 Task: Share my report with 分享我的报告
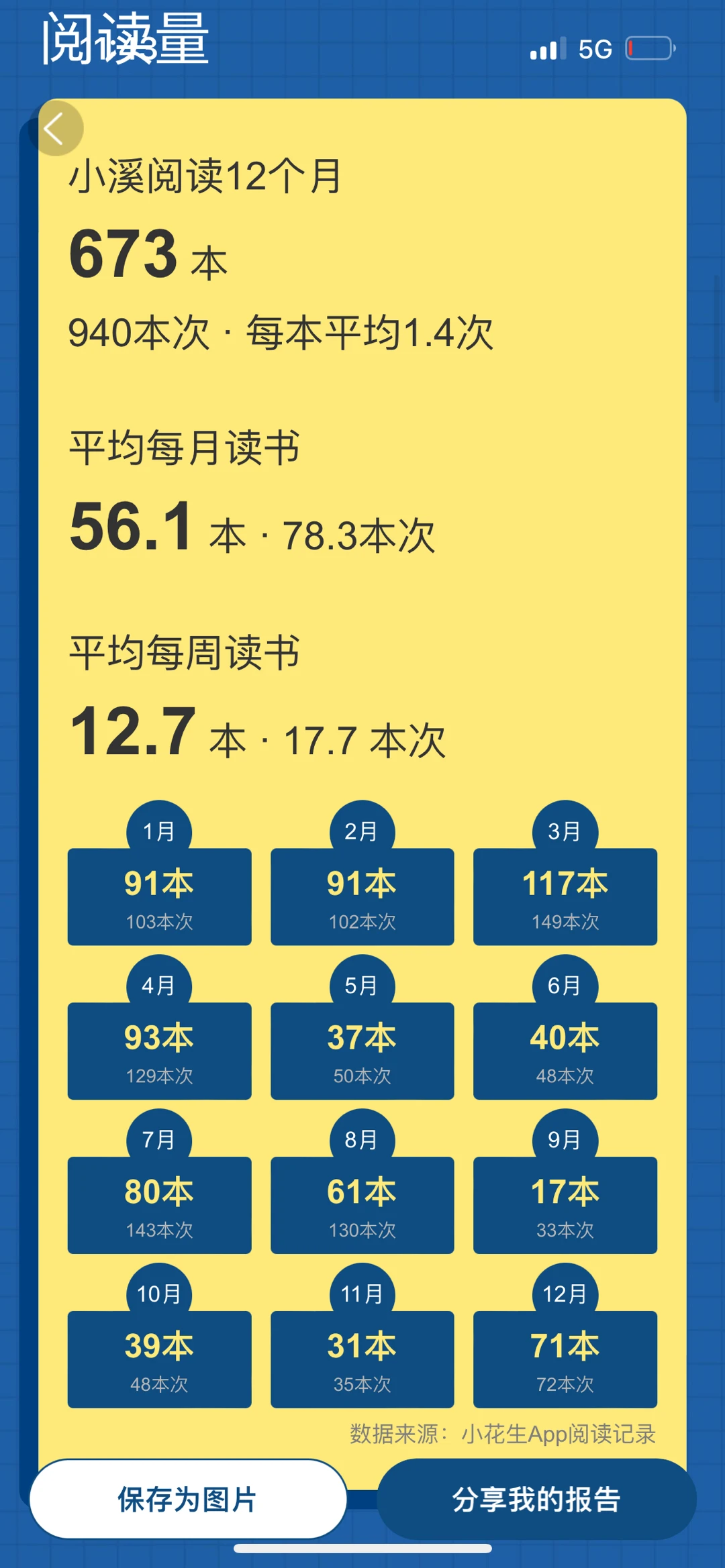[x=536, y=1499]
